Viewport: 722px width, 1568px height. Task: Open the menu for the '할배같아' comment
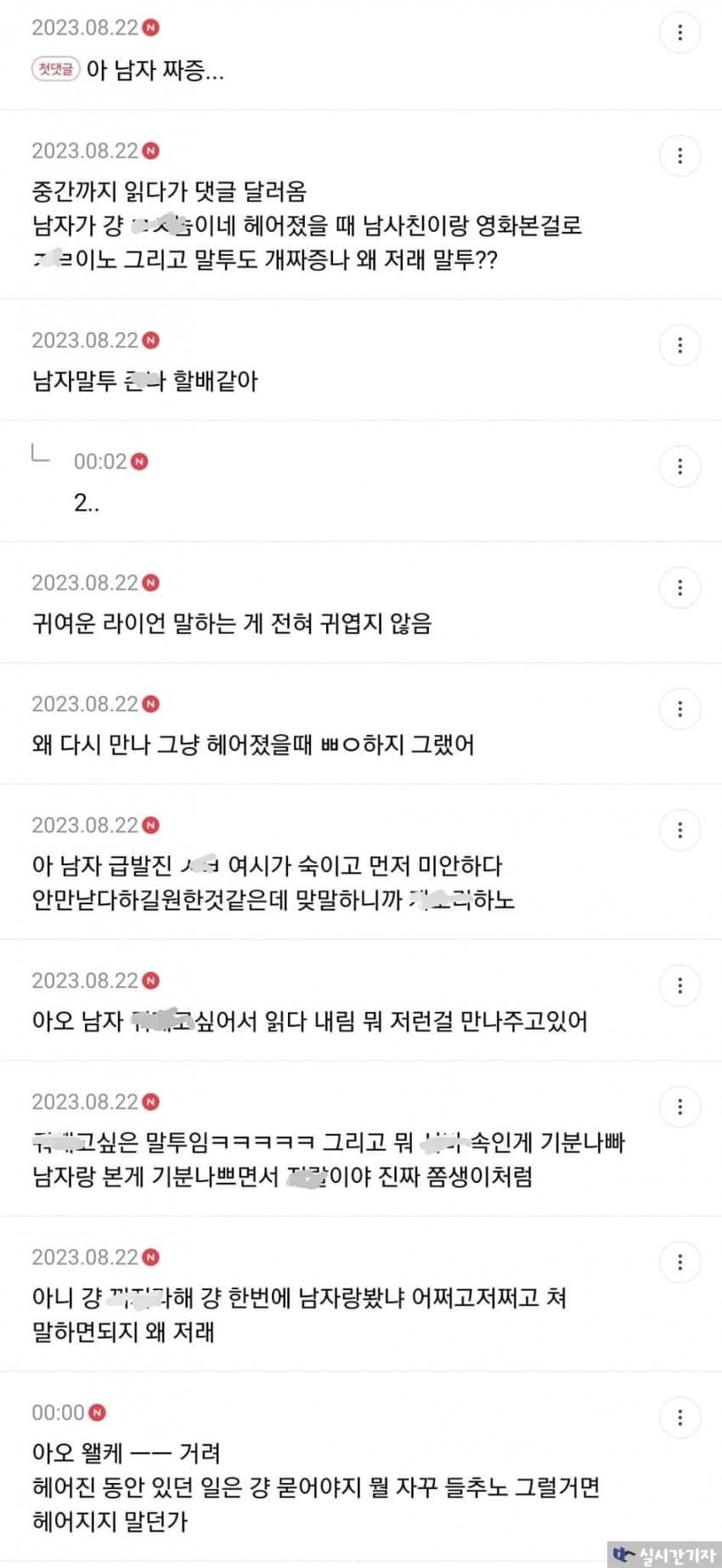point(680,345)
